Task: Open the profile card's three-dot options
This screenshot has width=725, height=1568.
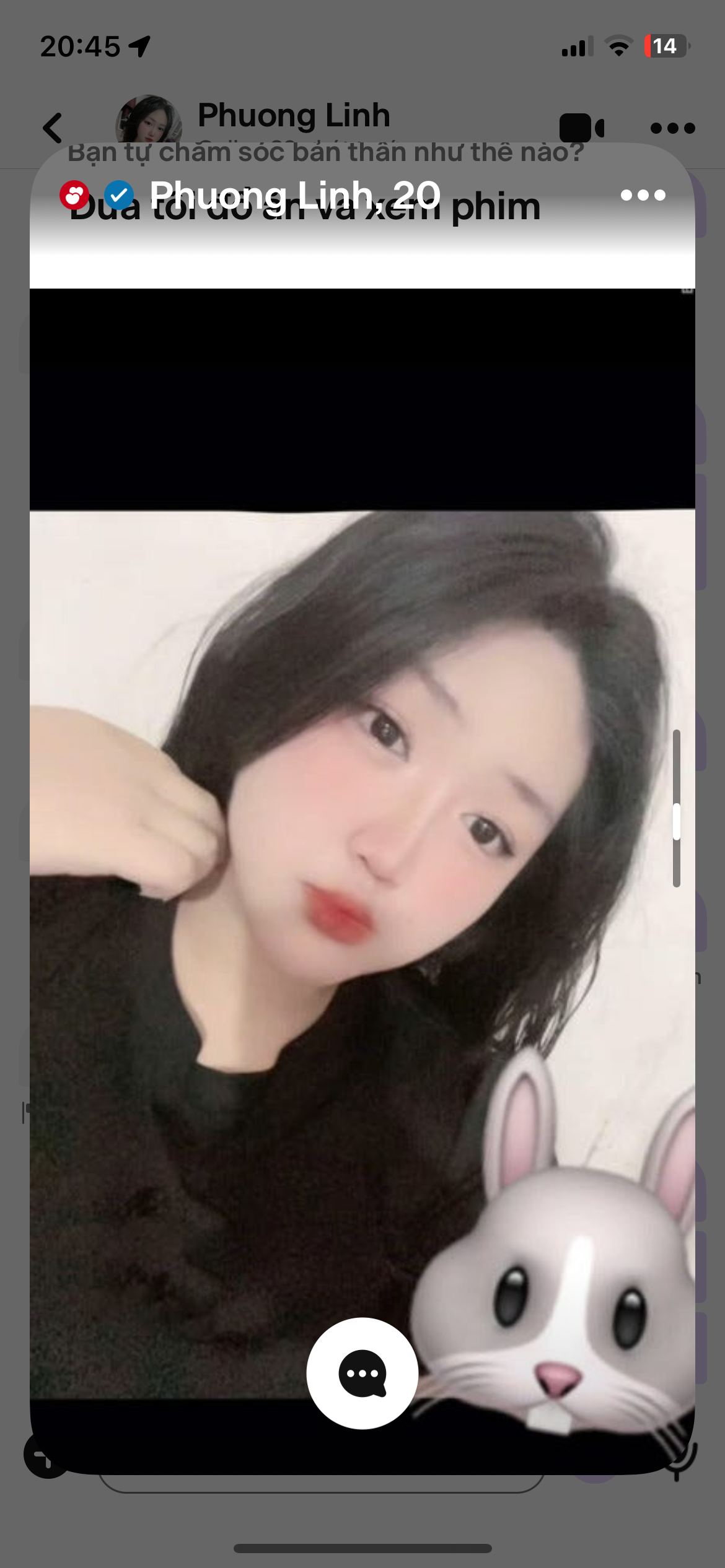Action: [643, 196]
